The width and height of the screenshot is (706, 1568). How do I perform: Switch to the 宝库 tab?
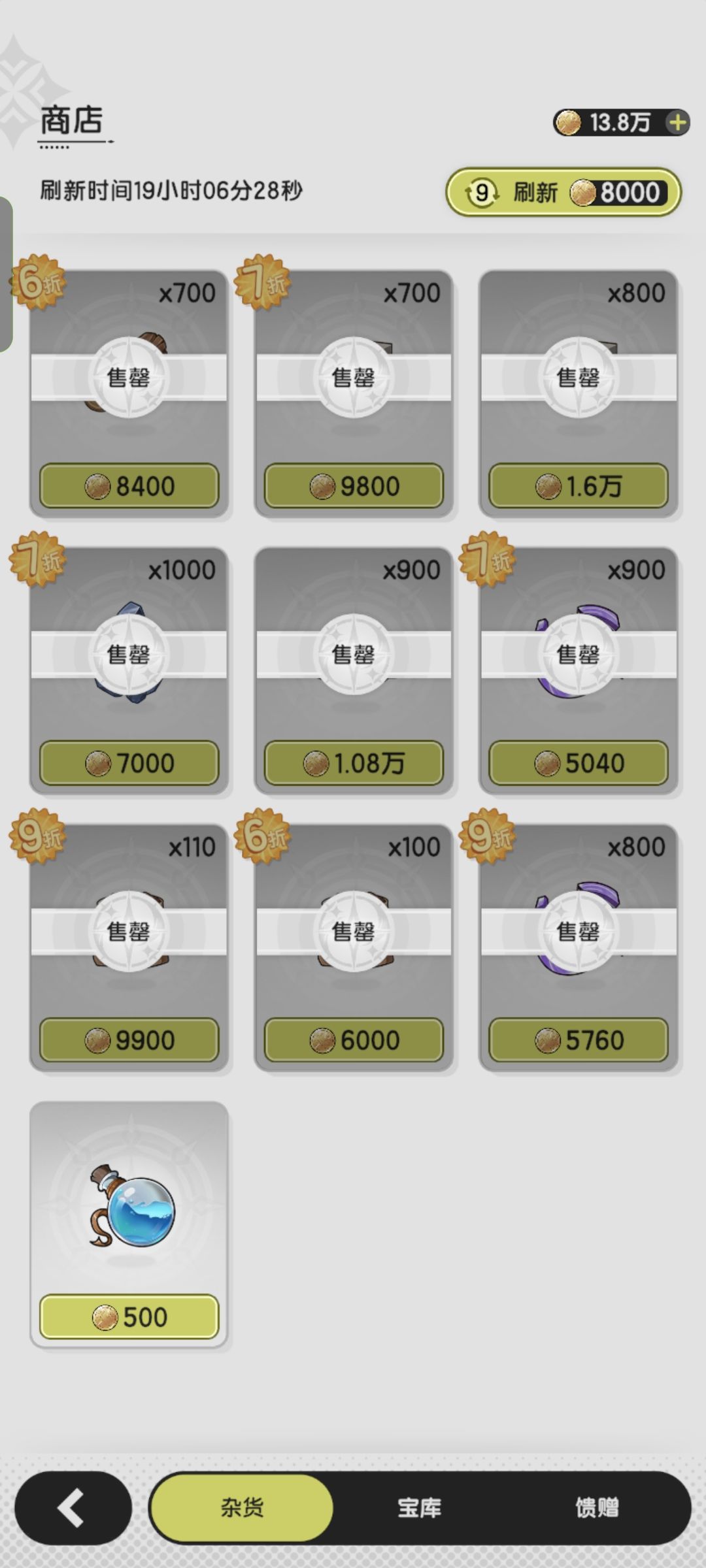click(x=419, y=1512)
